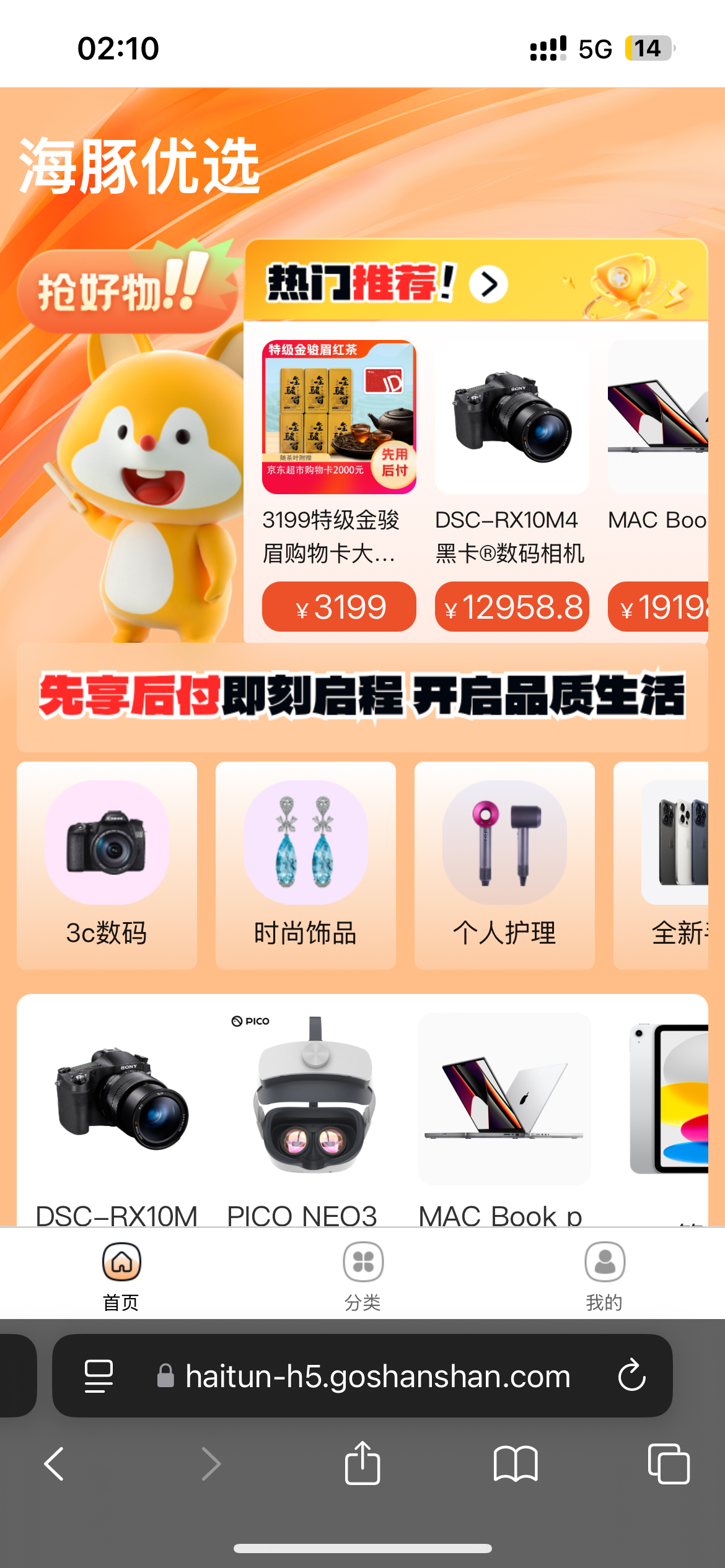The image size is (725, 1568).
Task: View MAC Book p in the lower product row
Action: [x=504, y=1108]
